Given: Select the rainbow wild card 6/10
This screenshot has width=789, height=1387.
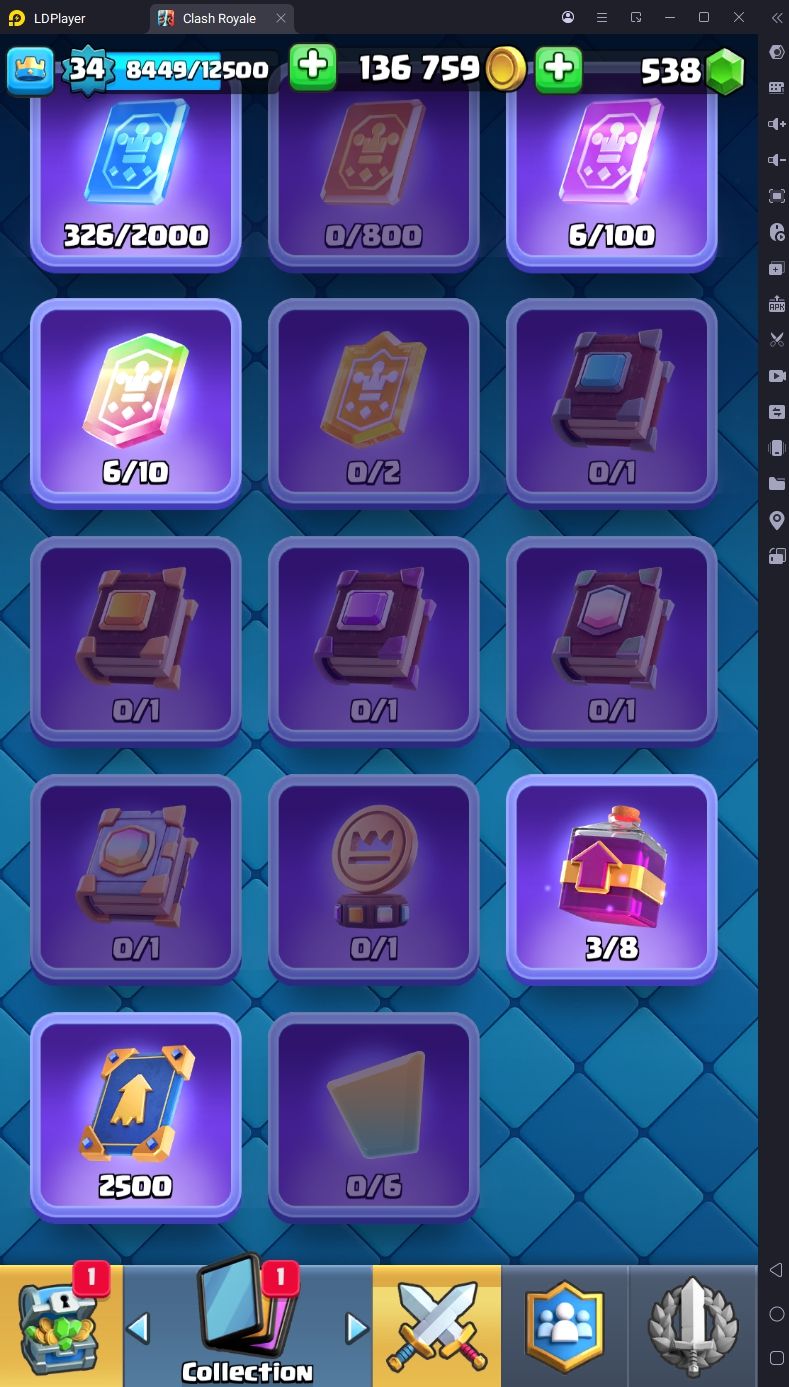Looking at the screenshot, I should [135, 403].
